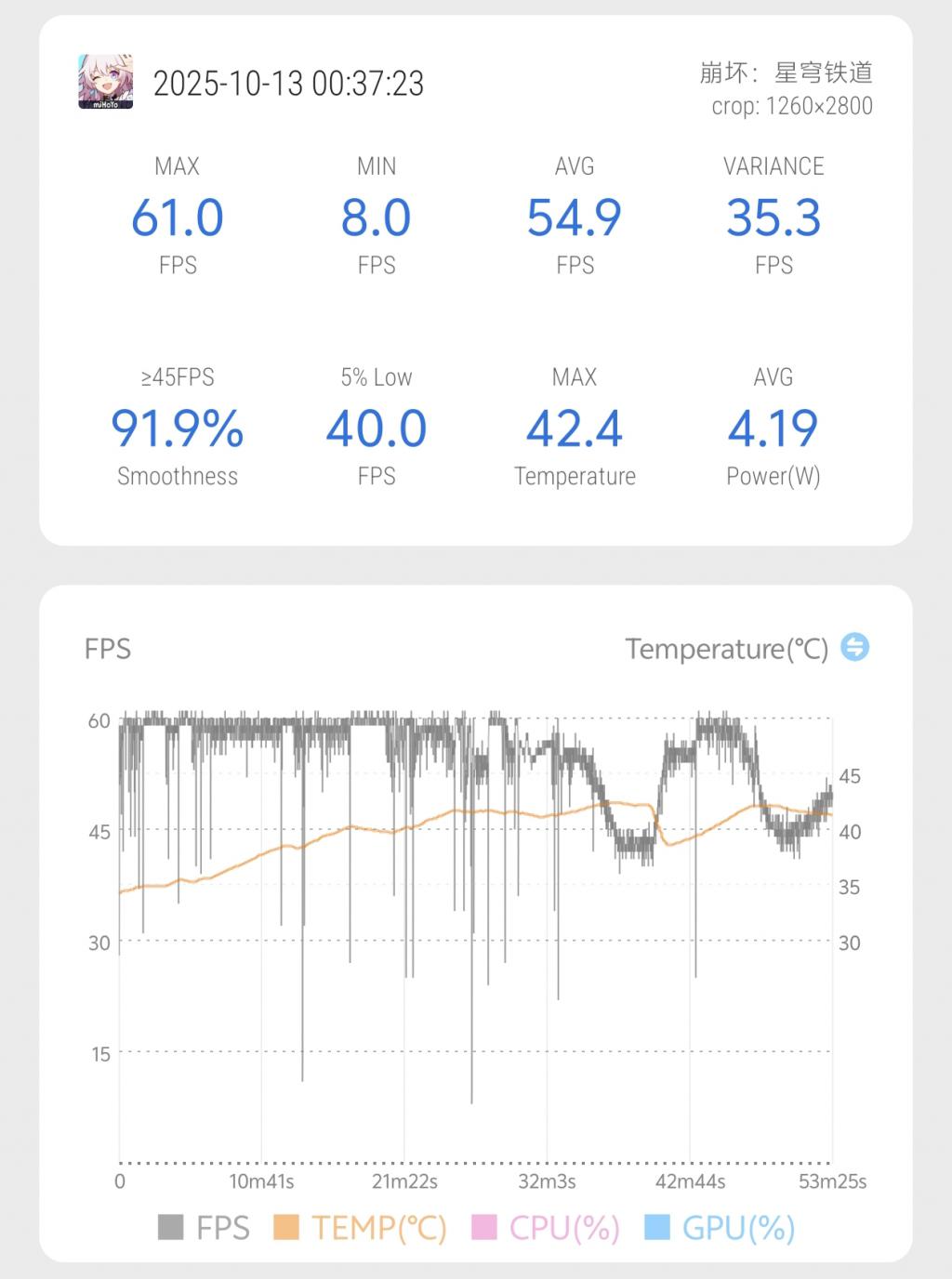This screenshot has height=1279, width=952.
Task: Enable the GPU(%) series on the chart
Action: pyautogui.click(x=720, y=1228)
